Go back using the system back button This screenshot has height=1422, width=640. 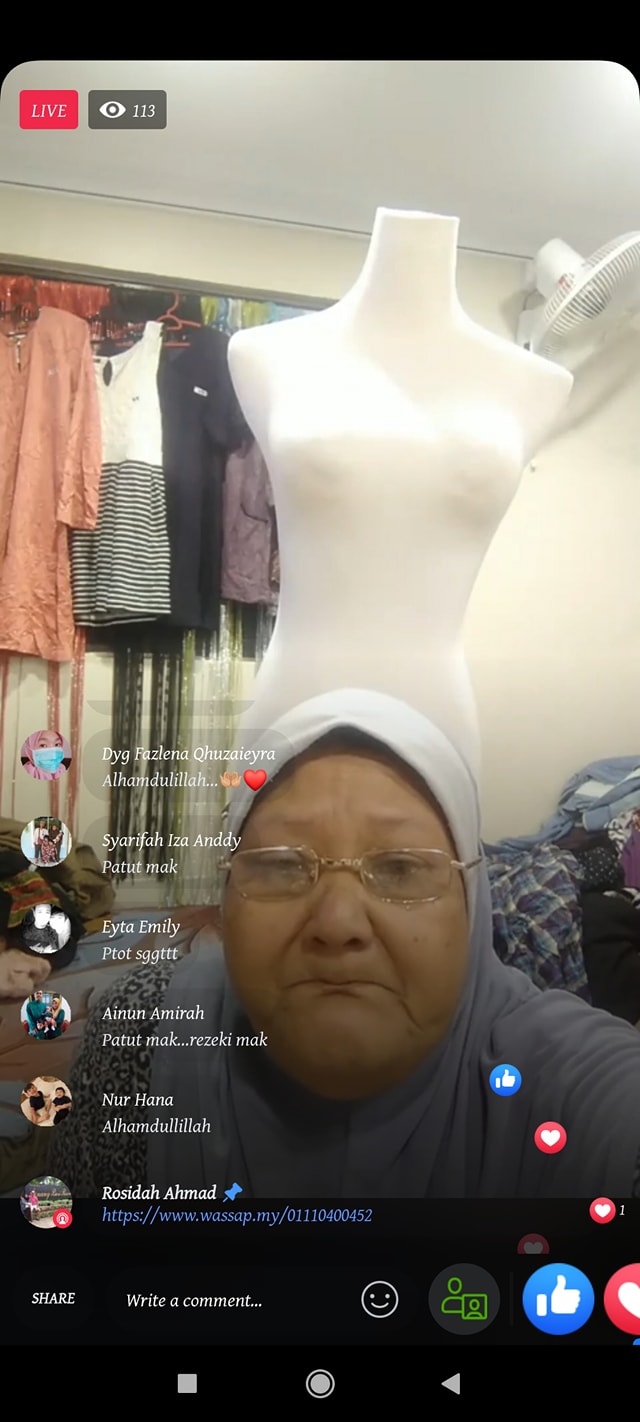(x=451, y=1383)
